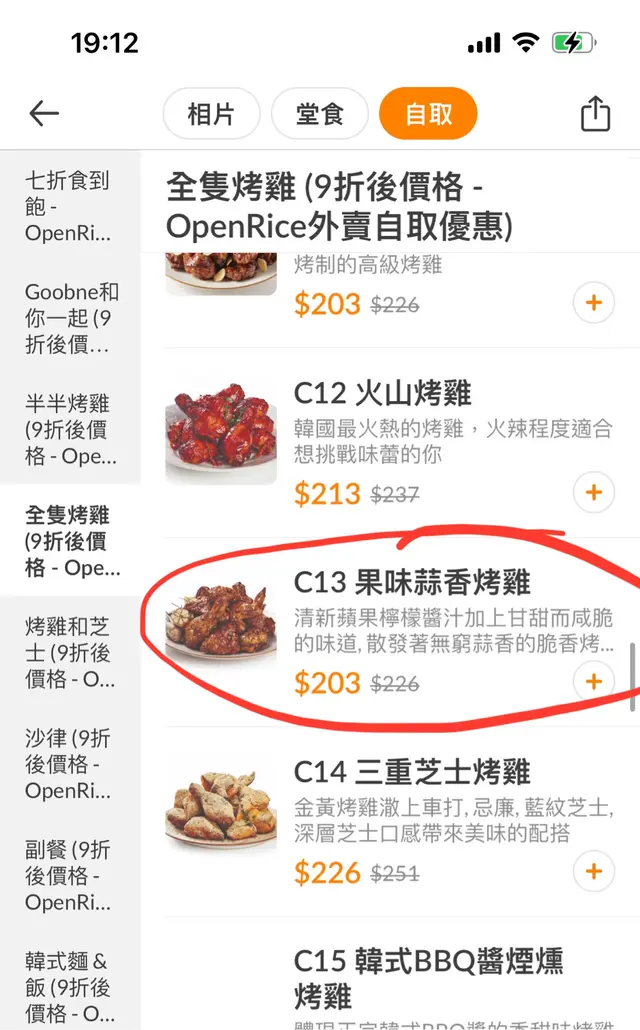This screenshot has width=640, height=1030.
Task: Open the 七折食到飽 category
Action: (68, 207)
